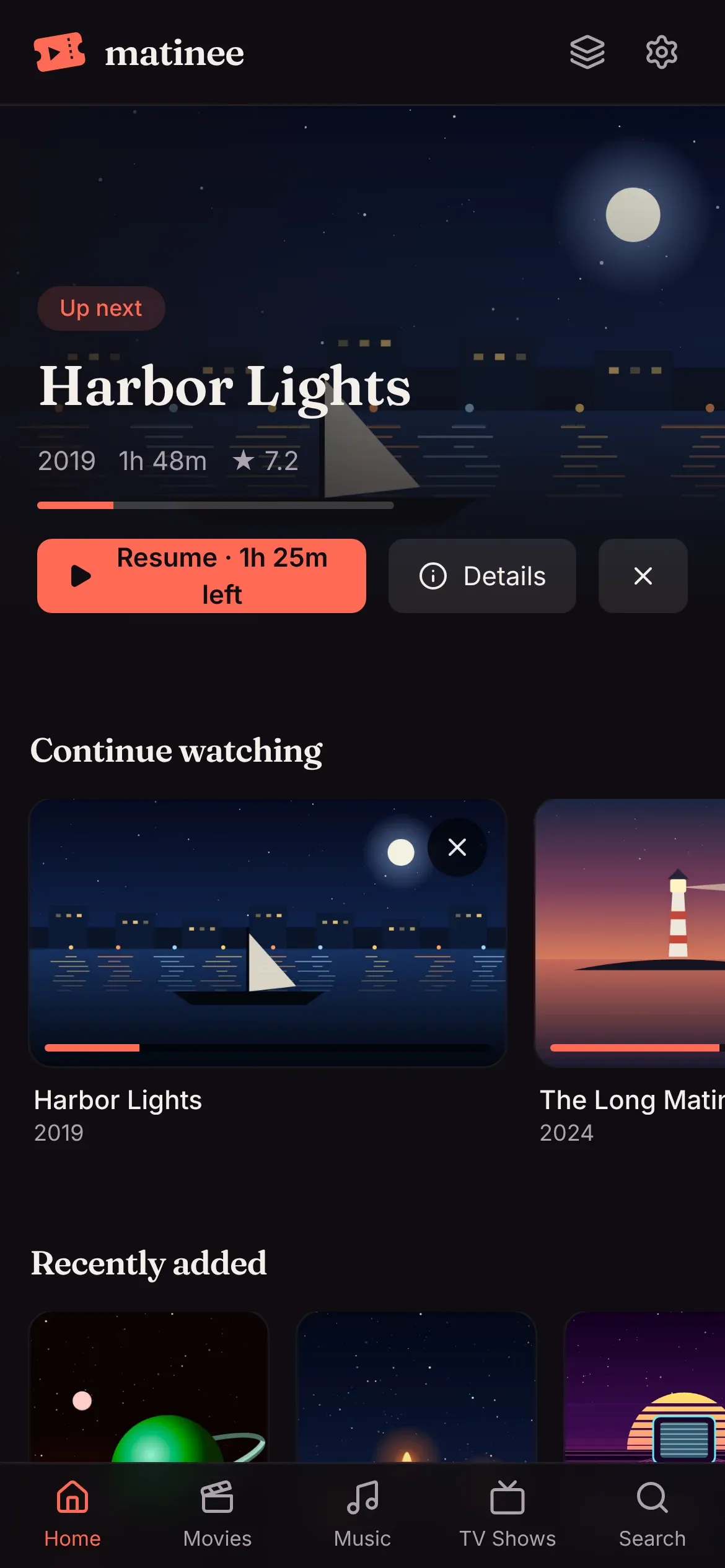
Task: Remove Harbor Lights from Continue watching
Action: pos(457,847)
